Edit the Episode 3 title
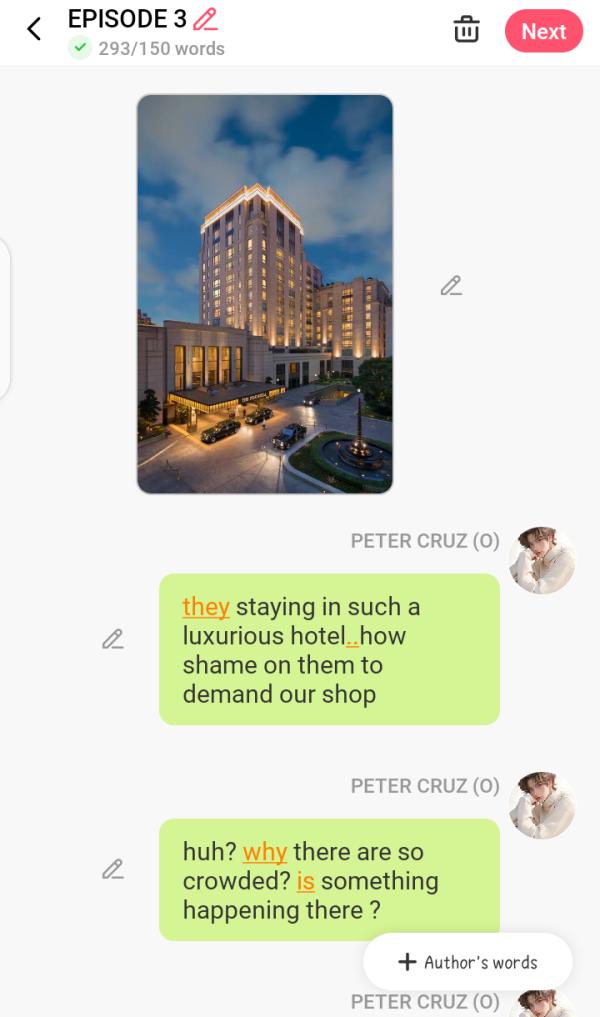This screenshot has height=1017, width=600. (x=205, y=18)
